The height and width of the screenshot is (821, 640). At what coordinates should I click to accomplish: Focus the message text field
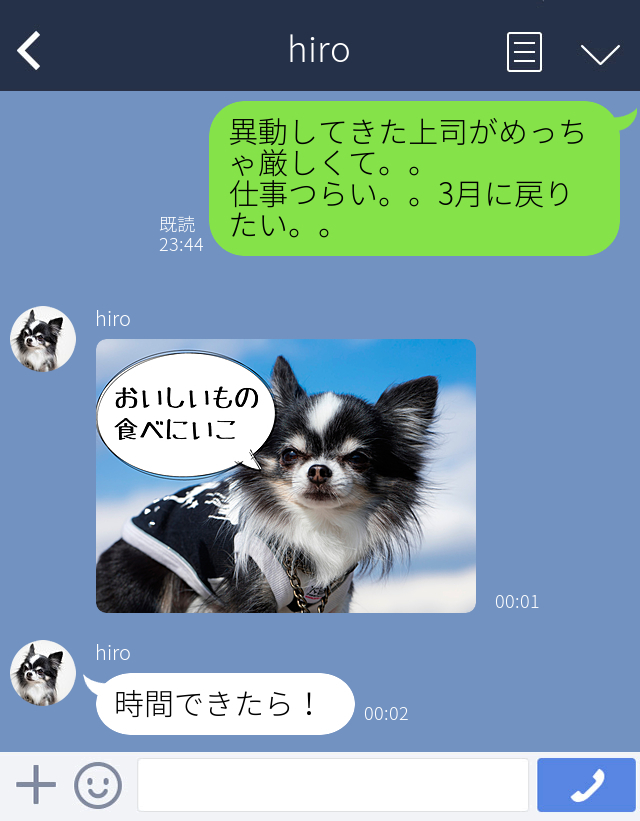point(332,785)
